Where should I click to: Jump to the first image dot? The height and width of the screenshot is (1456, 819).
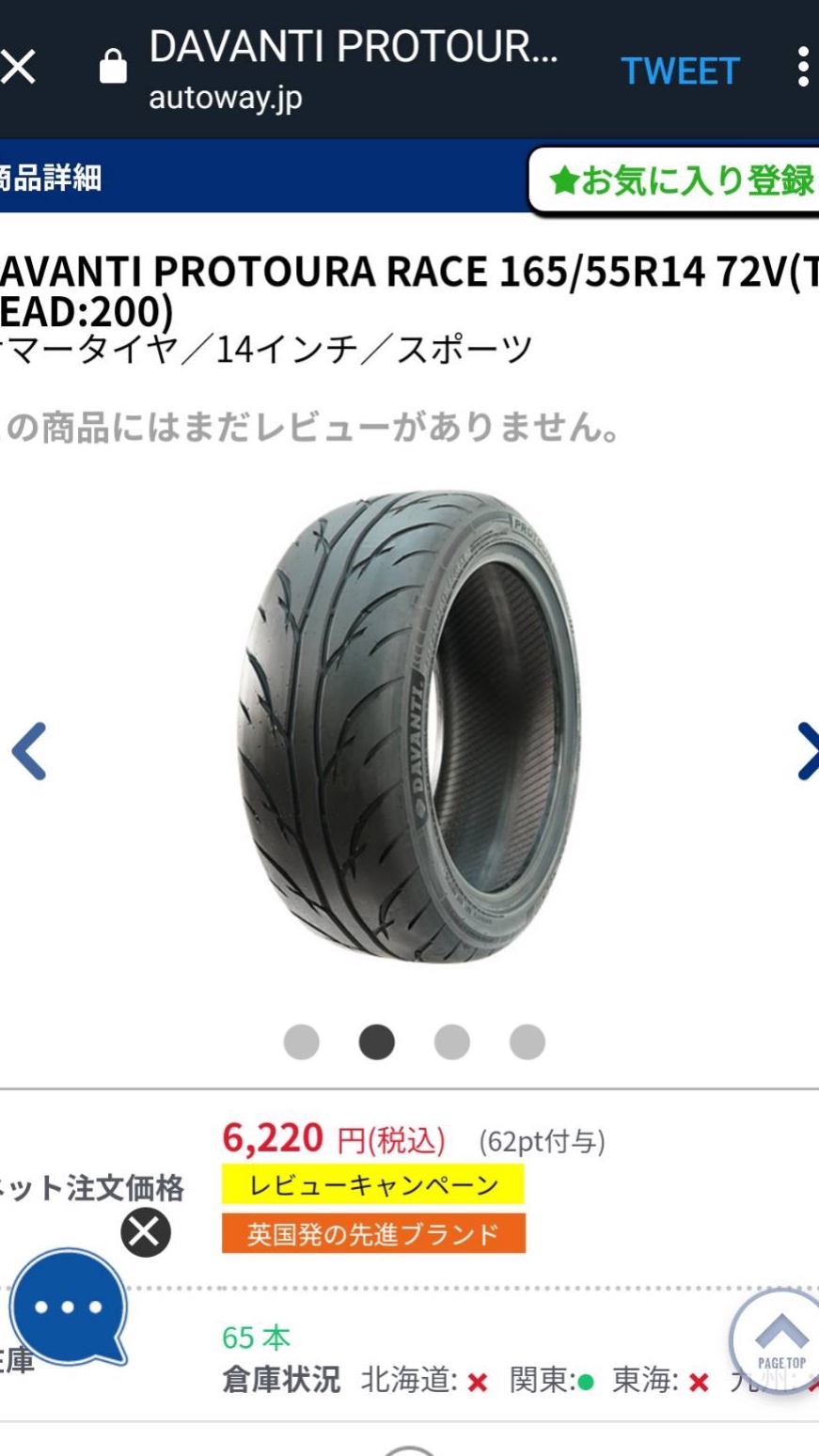(301, 1041)
